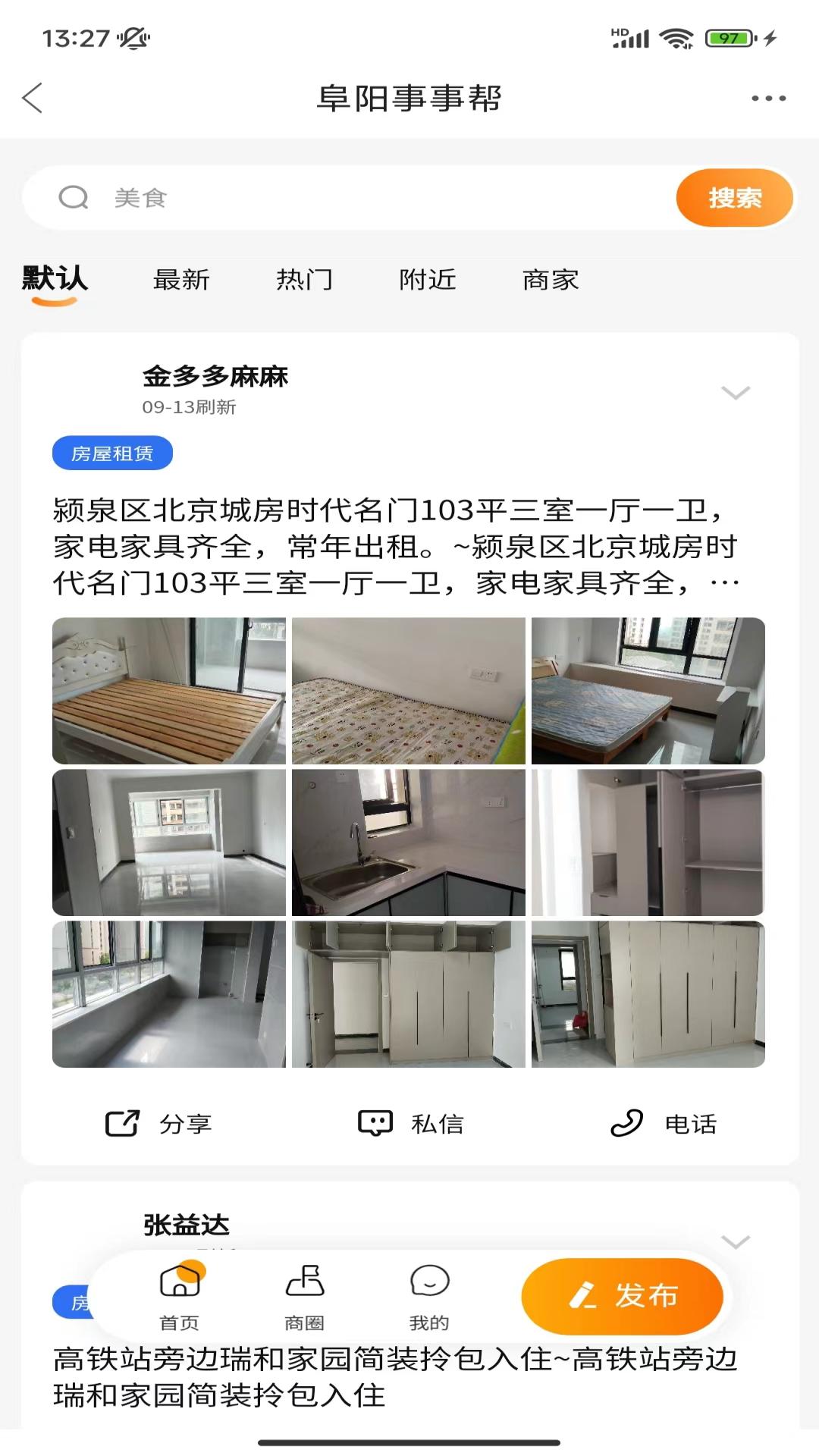Share 金多多麻麻's rental post
This screenshot has height=1456, width=819.
coord(158,1123)
